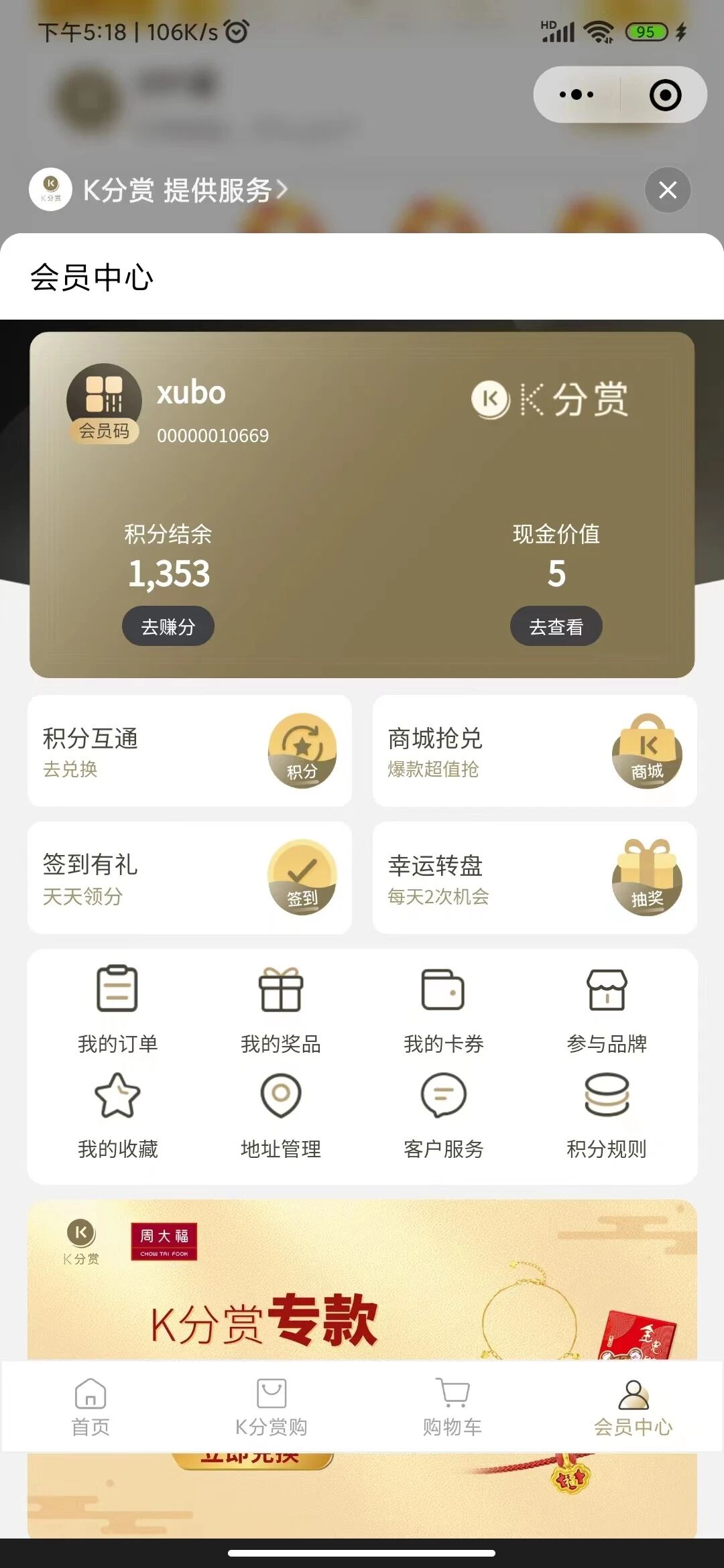The height and width of the screenshot is (1568, 724).
Task: Show the 会员码 member code
Action: pos(104,403)
